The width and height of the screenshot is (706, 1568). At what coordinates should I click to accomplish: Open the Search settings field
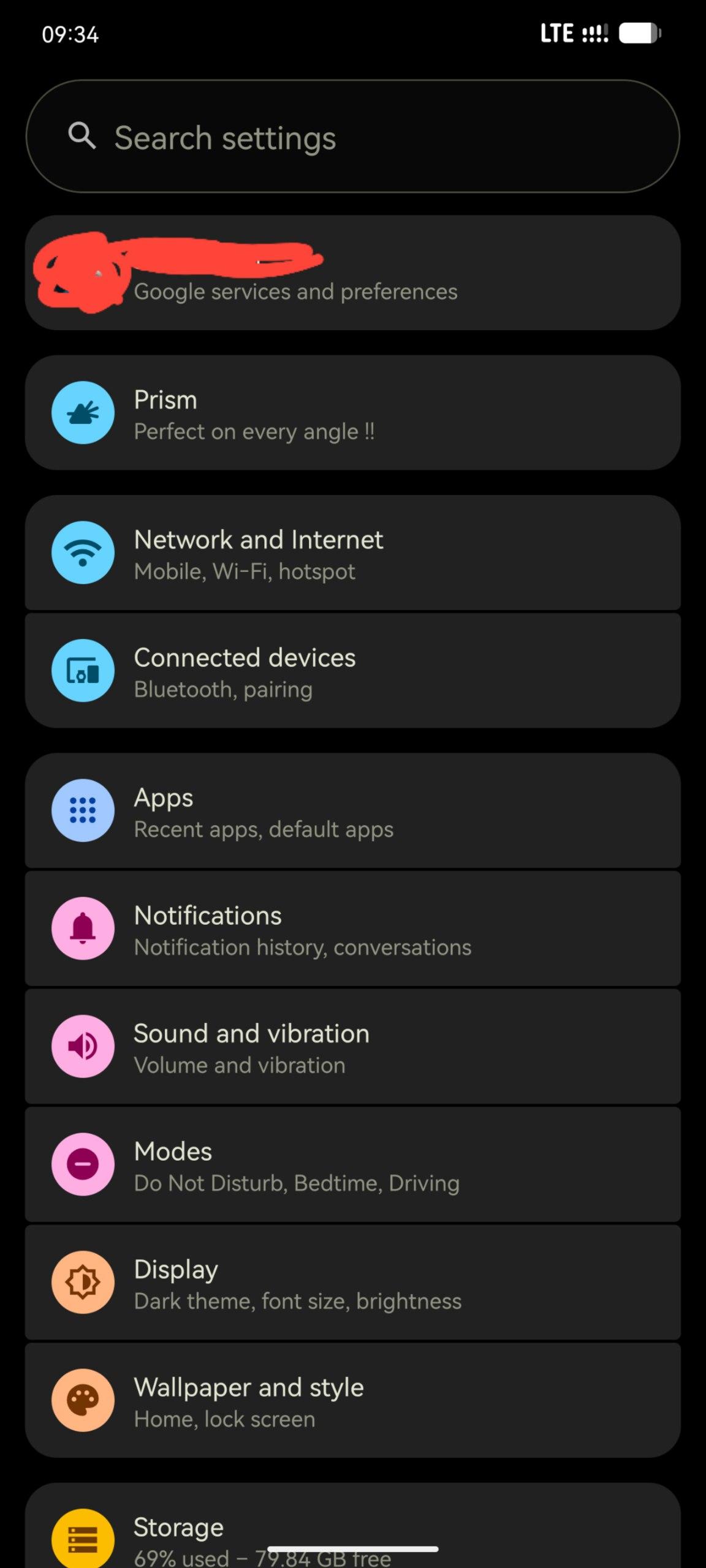tap(352, 137)
